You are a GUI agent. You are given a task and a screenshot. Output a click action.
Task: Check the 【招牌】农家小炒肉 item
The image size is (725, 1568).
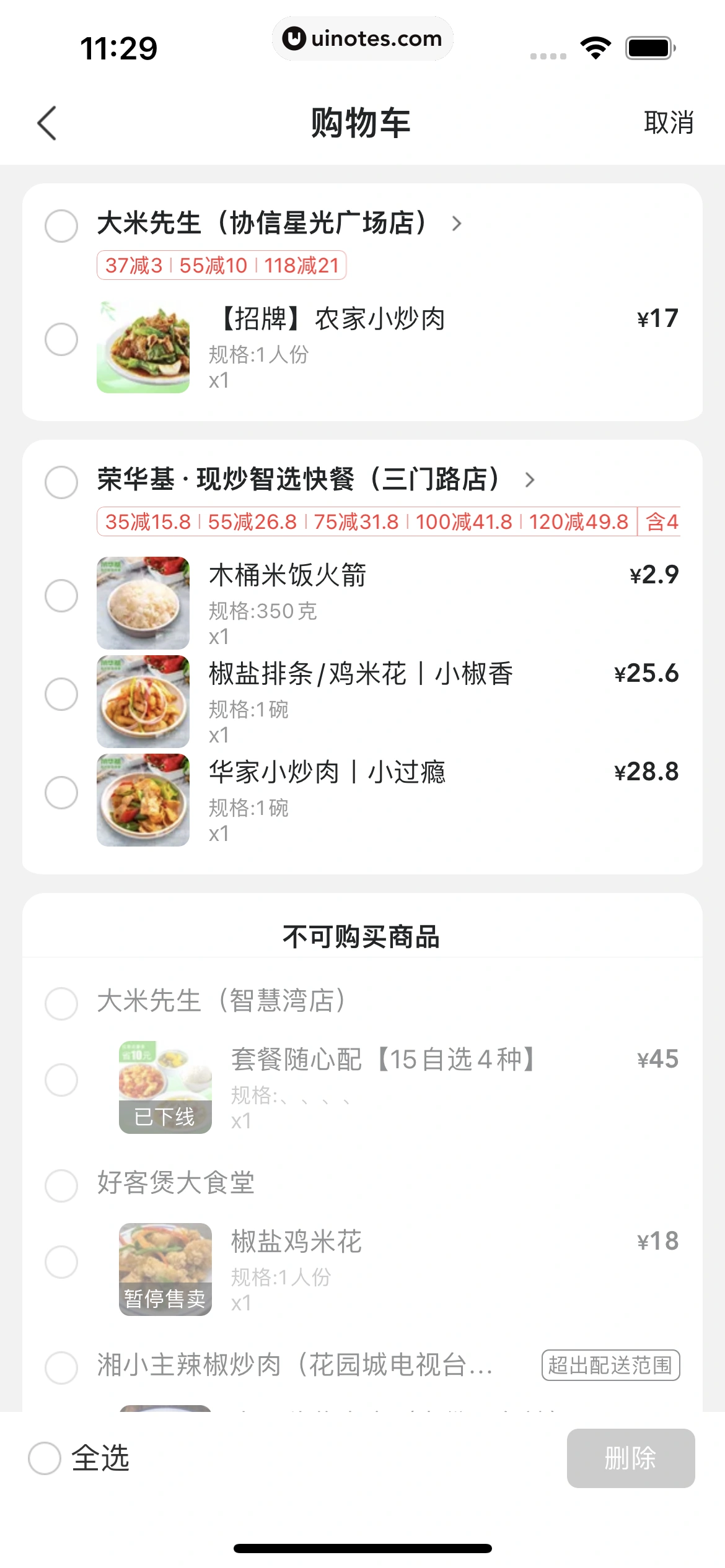[61, 339]
